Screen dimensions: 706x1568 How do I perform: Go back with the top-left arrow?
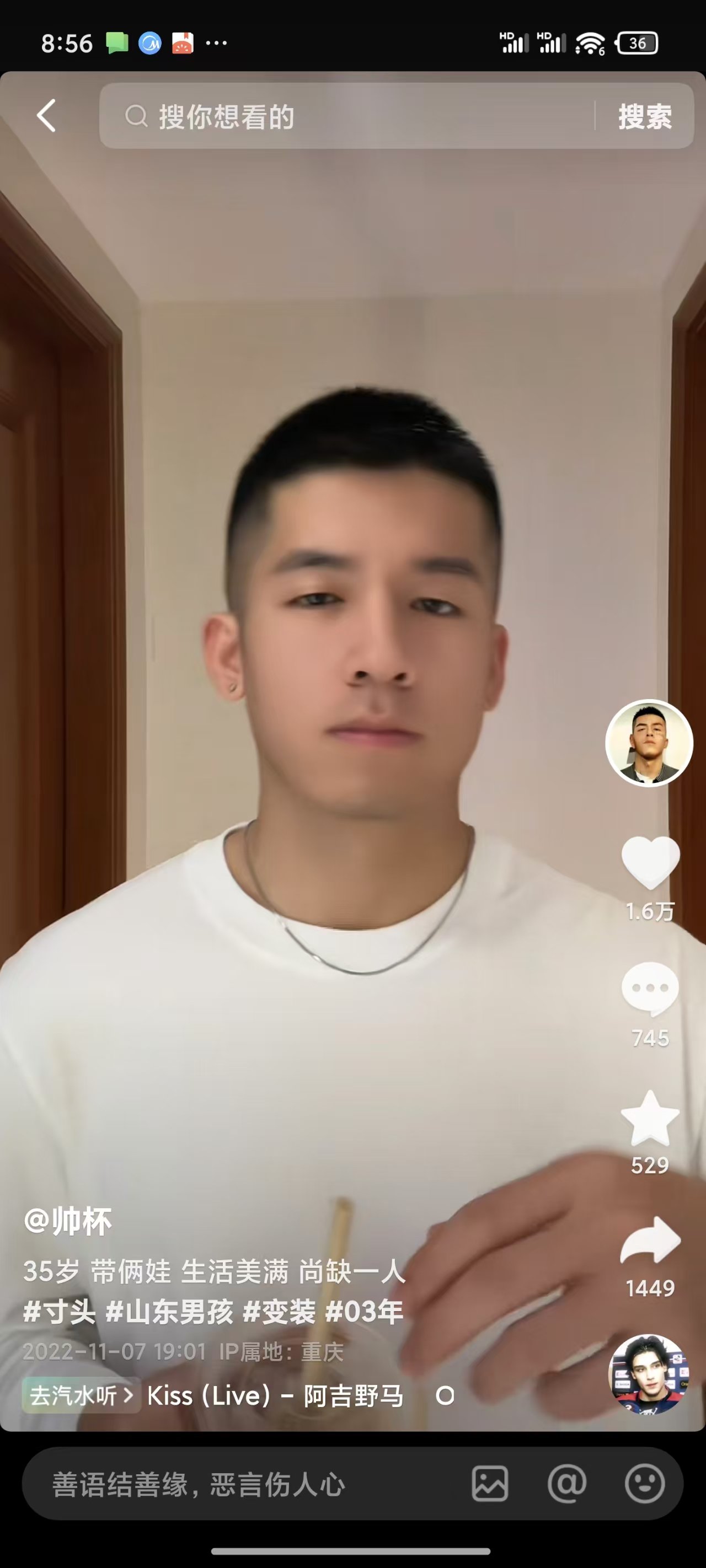(x=46, y=116)
